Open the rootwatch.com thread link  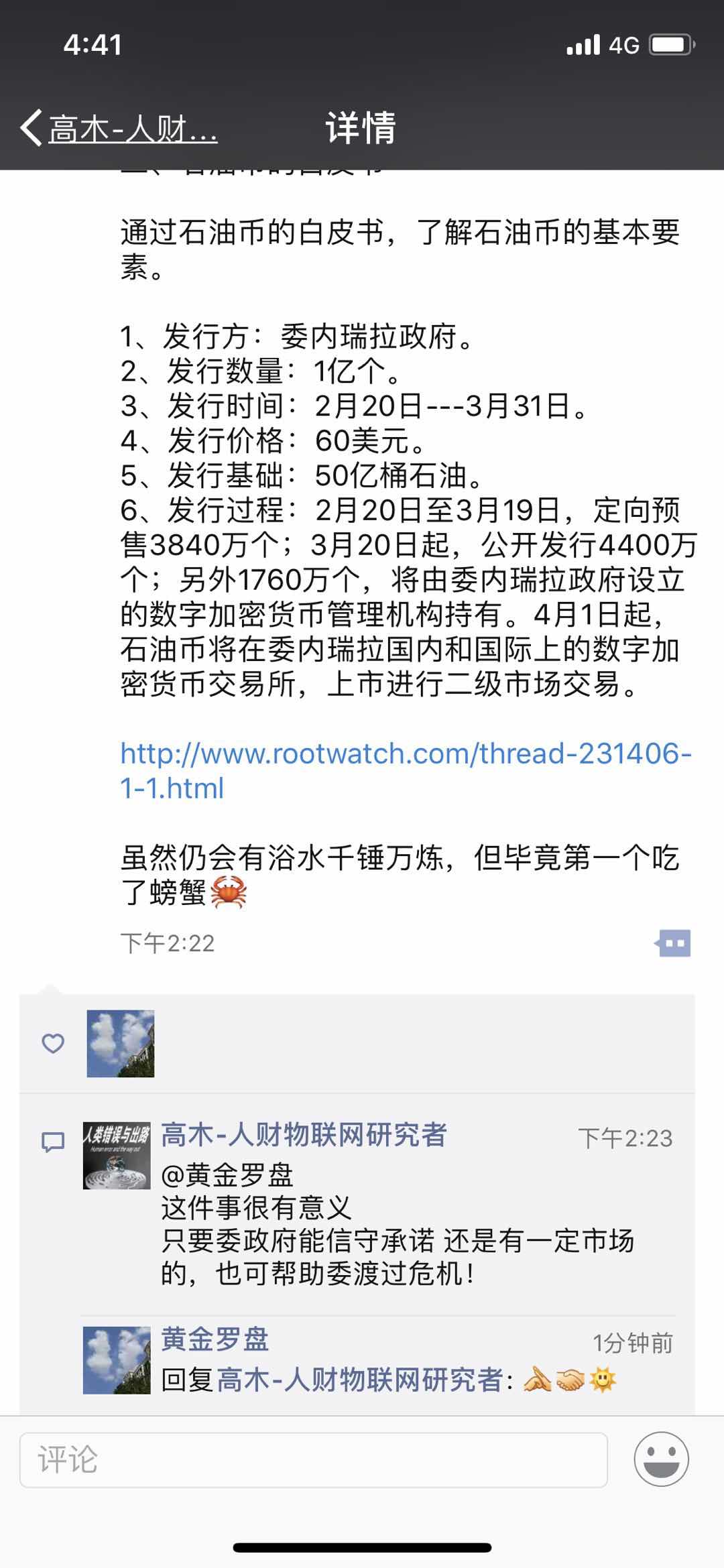coord(405,770)
